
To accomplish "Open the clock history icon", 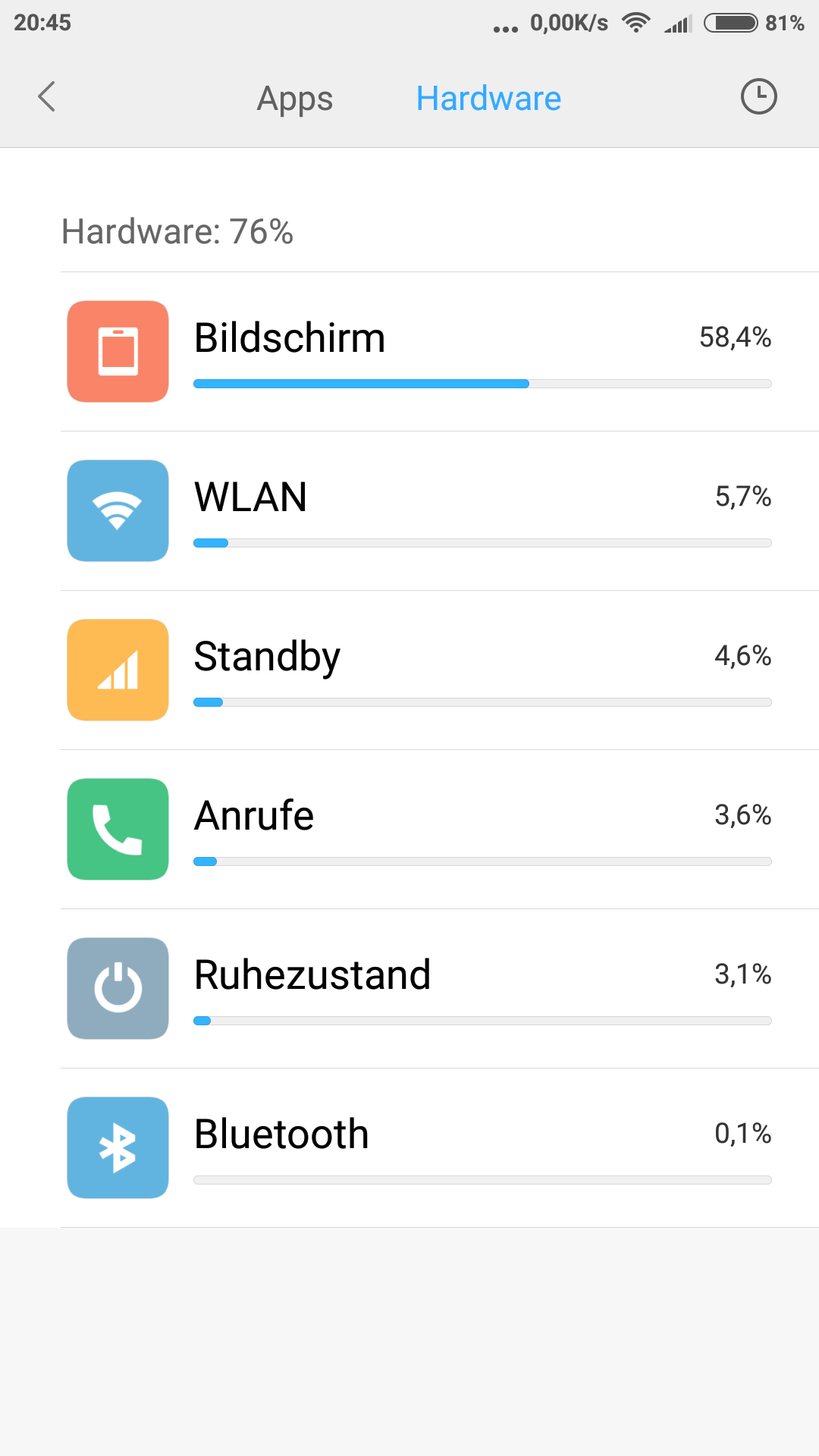I will tap(758, 97).
